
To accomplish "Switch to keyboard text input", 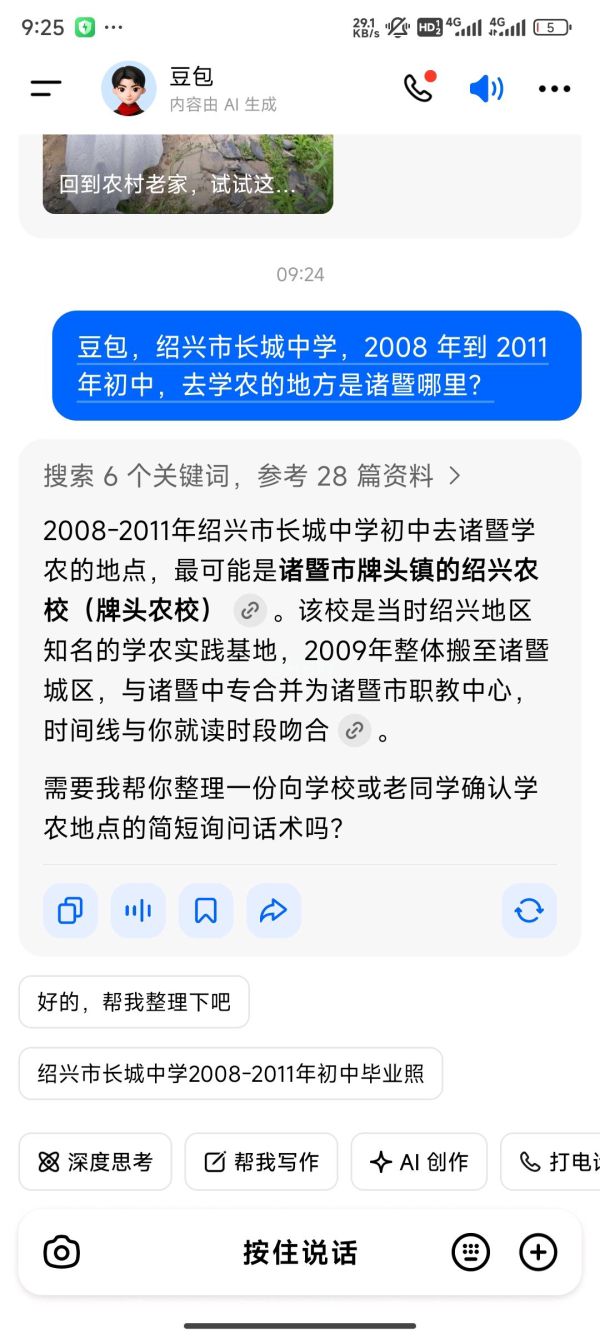I will [471, 1252].
